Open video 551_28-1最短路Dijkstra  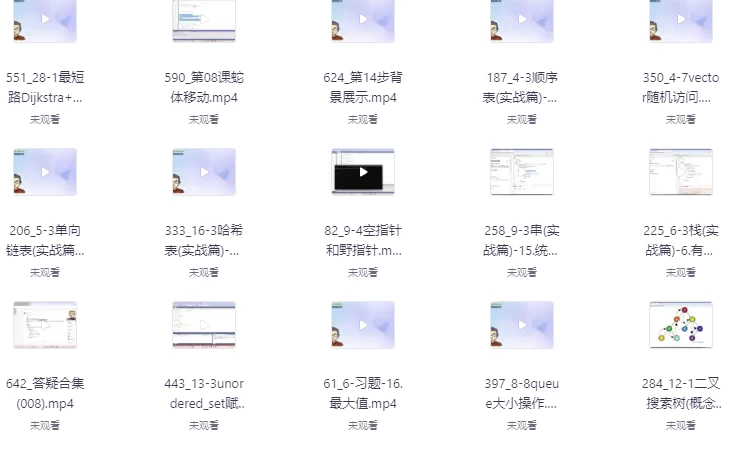(x=44, y=20)
